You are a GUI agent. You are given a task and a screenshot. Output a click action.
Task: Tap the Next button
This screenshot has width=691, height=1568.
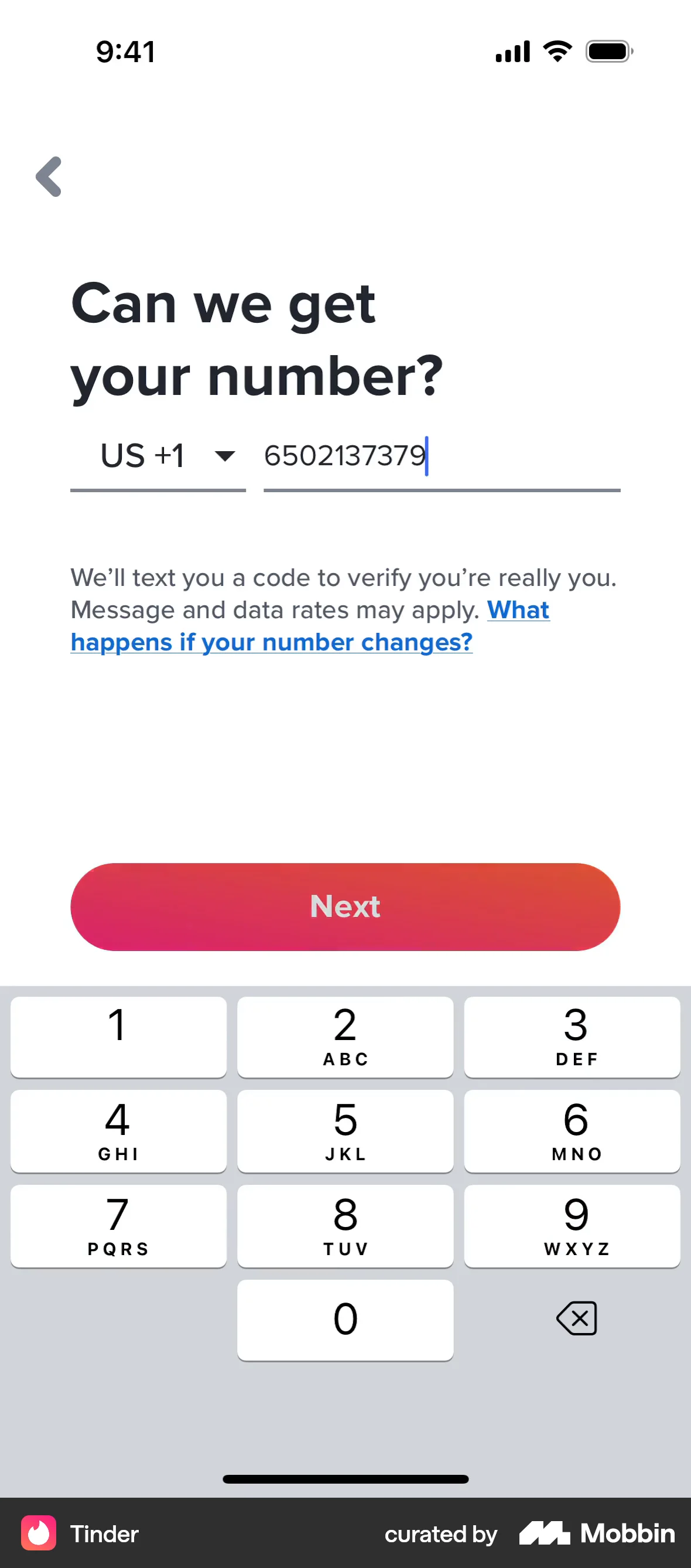pos(345,906)
